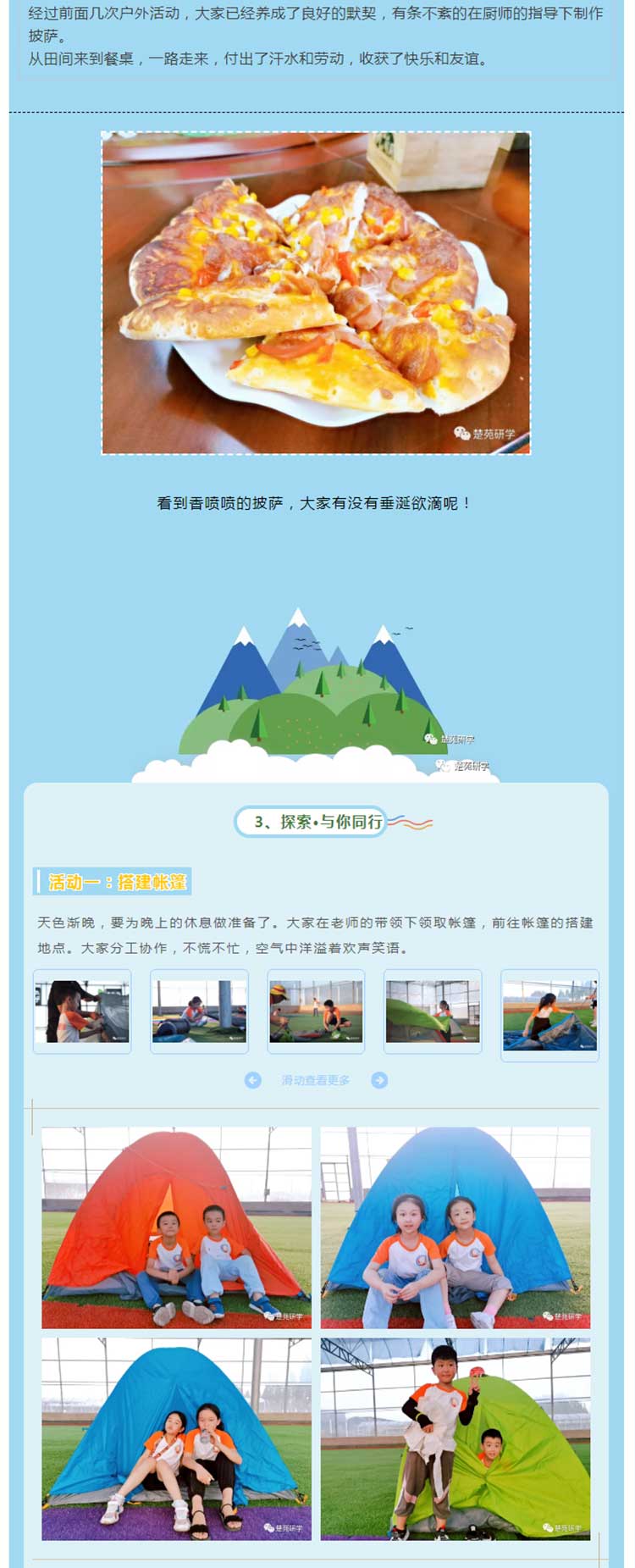Open the carousel photo of girl spreading blue tent

click(549, 1015)
